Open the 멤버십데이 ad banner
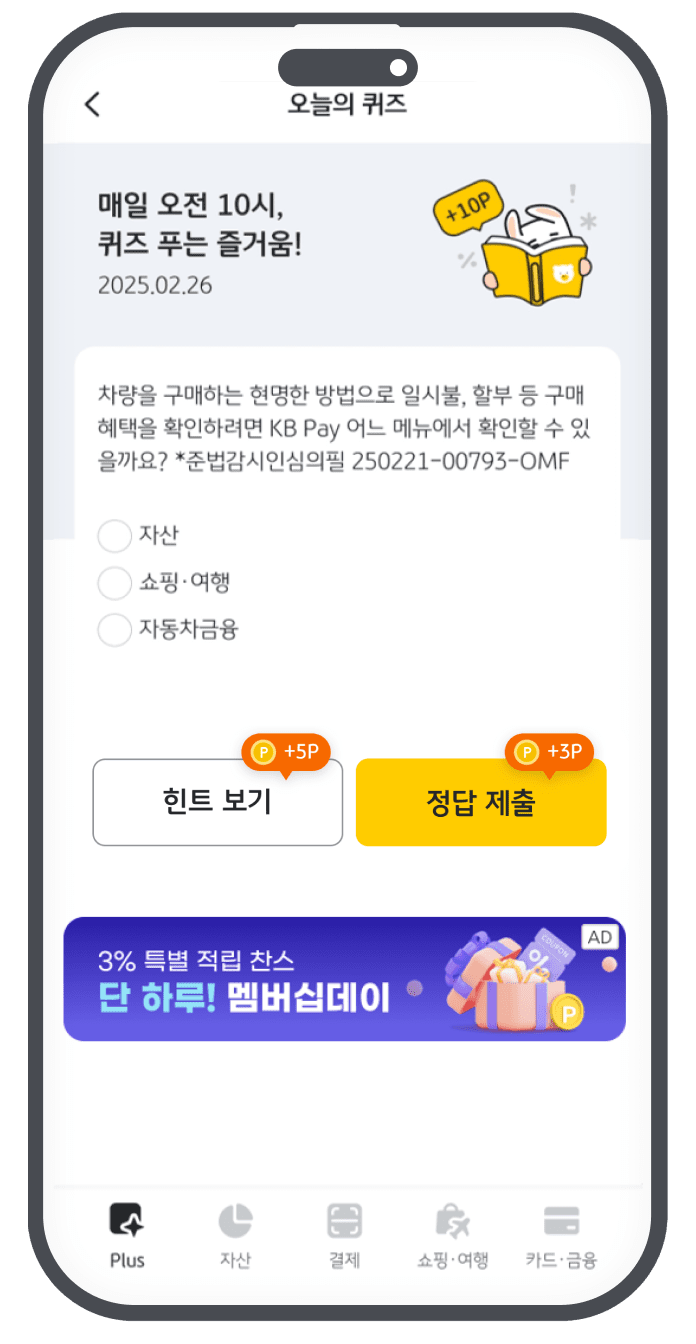Viewport: 696px width, 1344px height. (x=344, y=979)
